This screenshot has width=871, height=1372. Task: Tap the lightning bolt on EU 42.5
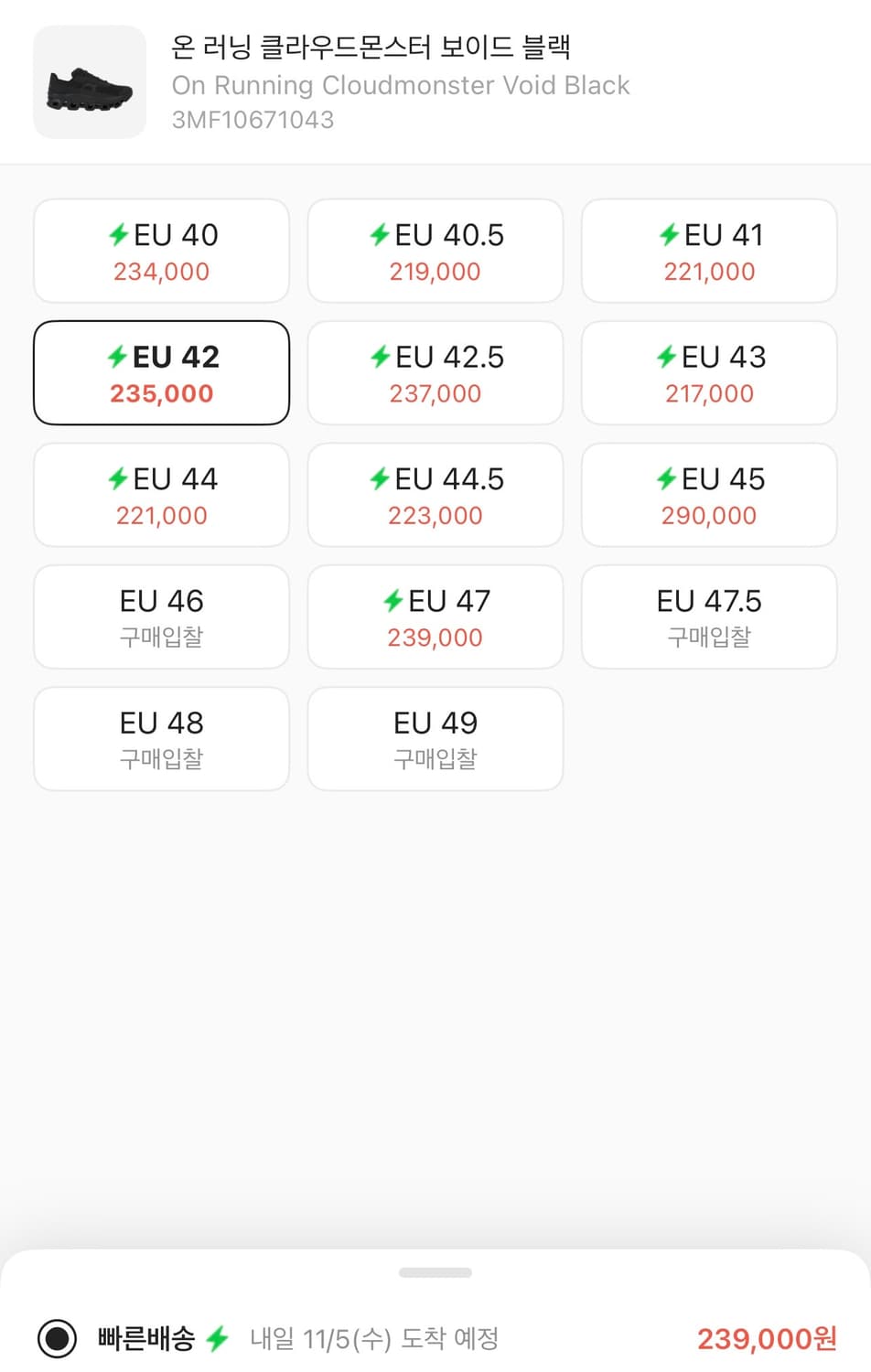[x=381, y=358]
